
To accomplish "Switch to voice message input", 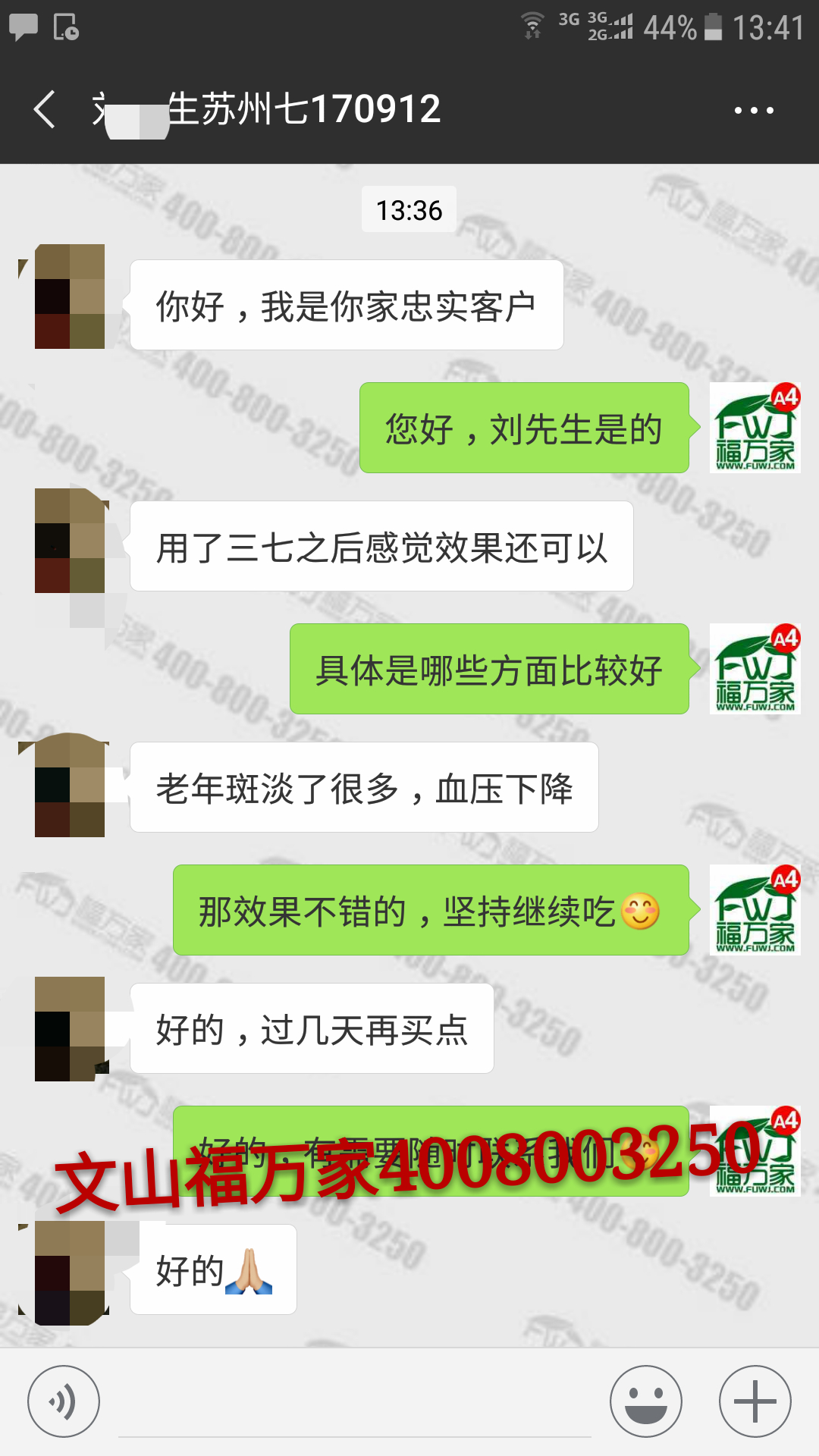I will click(64, 1401).
